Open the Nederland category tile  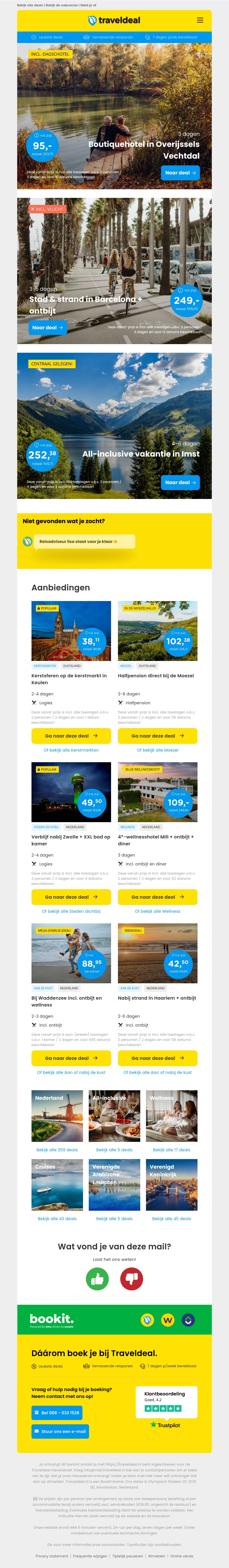click(x=57, y=1116)
